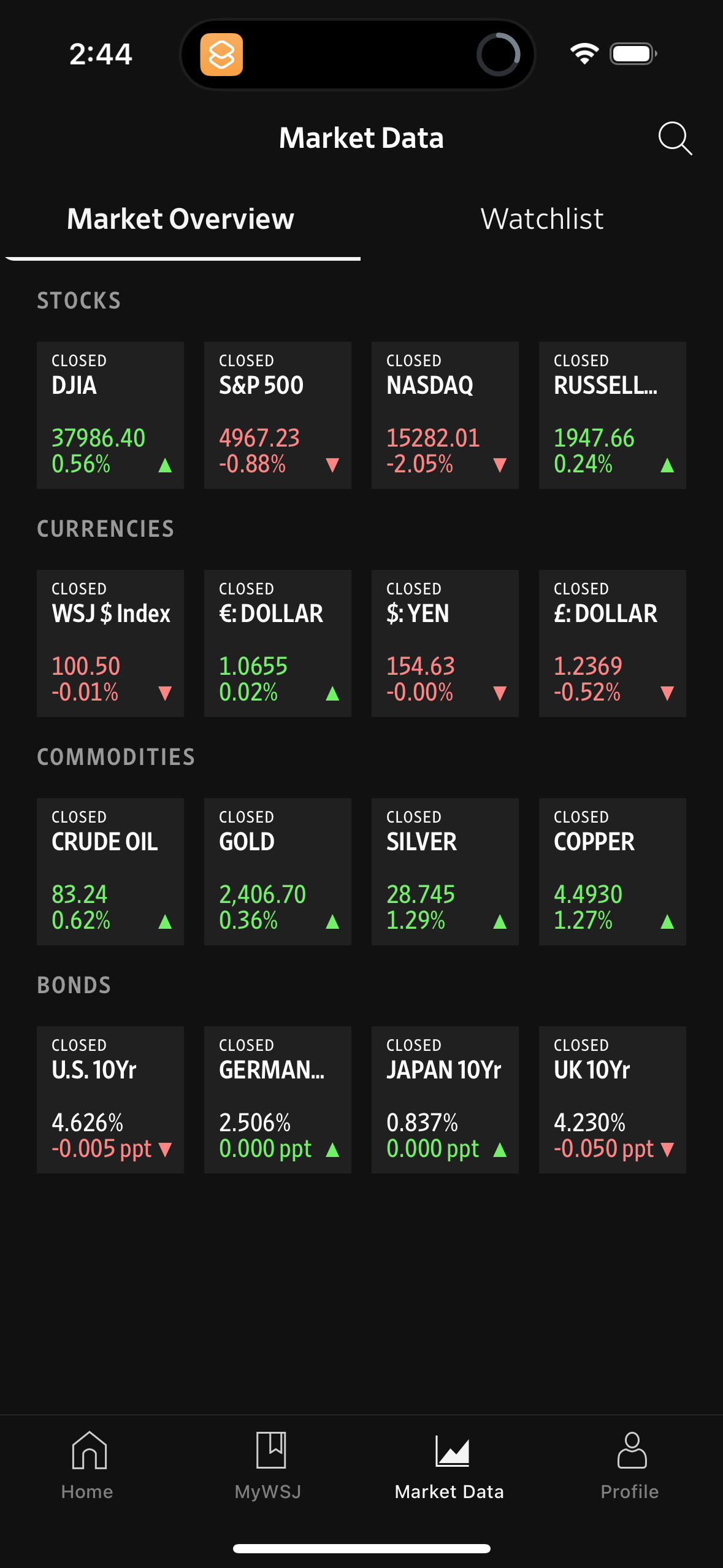Tap the battery indicator icon
This screenshot has height=1568, width=723.
tap(632, 53)
